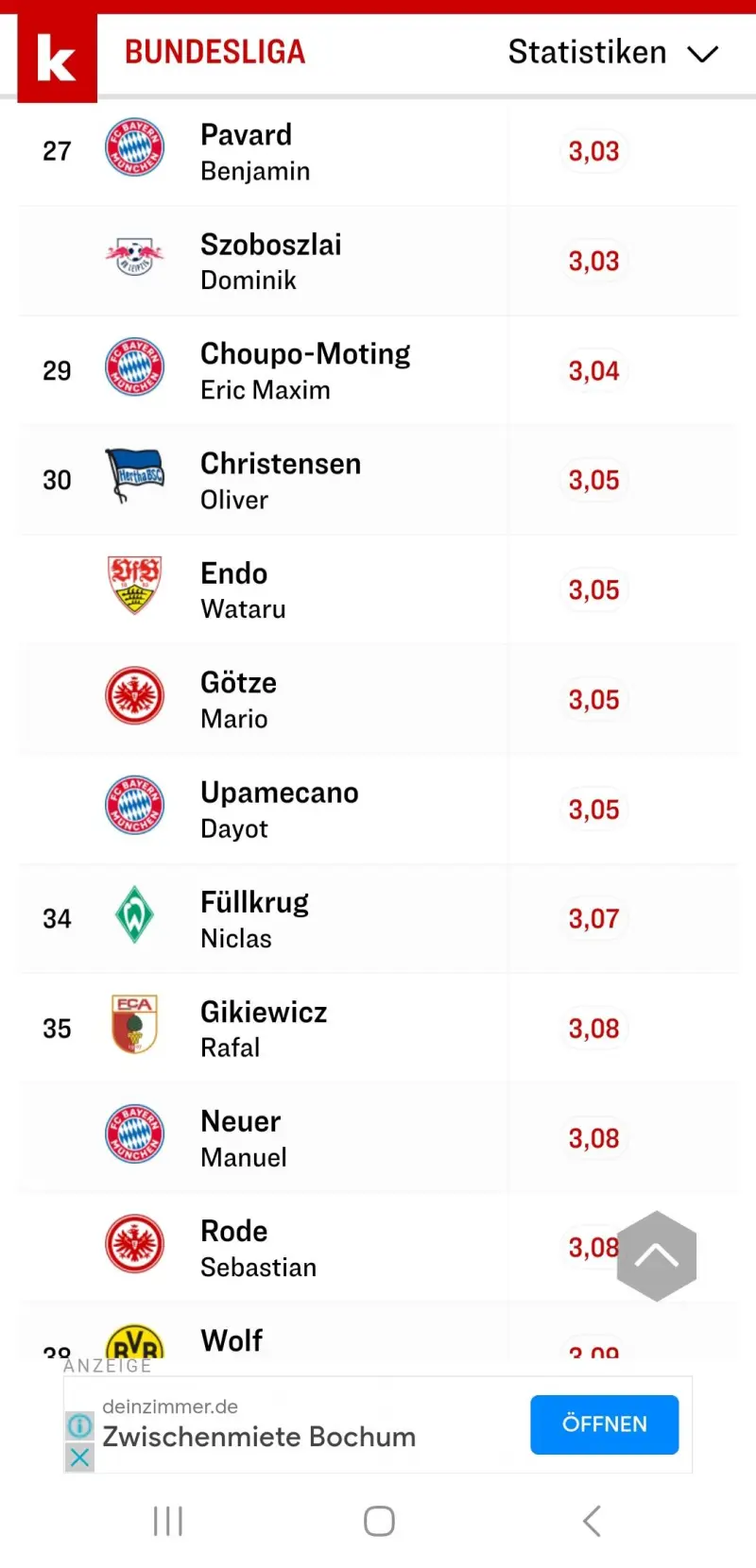Image resolution: width=756 pixels, height=1568 pixels.
Task: Open Wataru Endo's player row
Action: click(x=378, y=590)
